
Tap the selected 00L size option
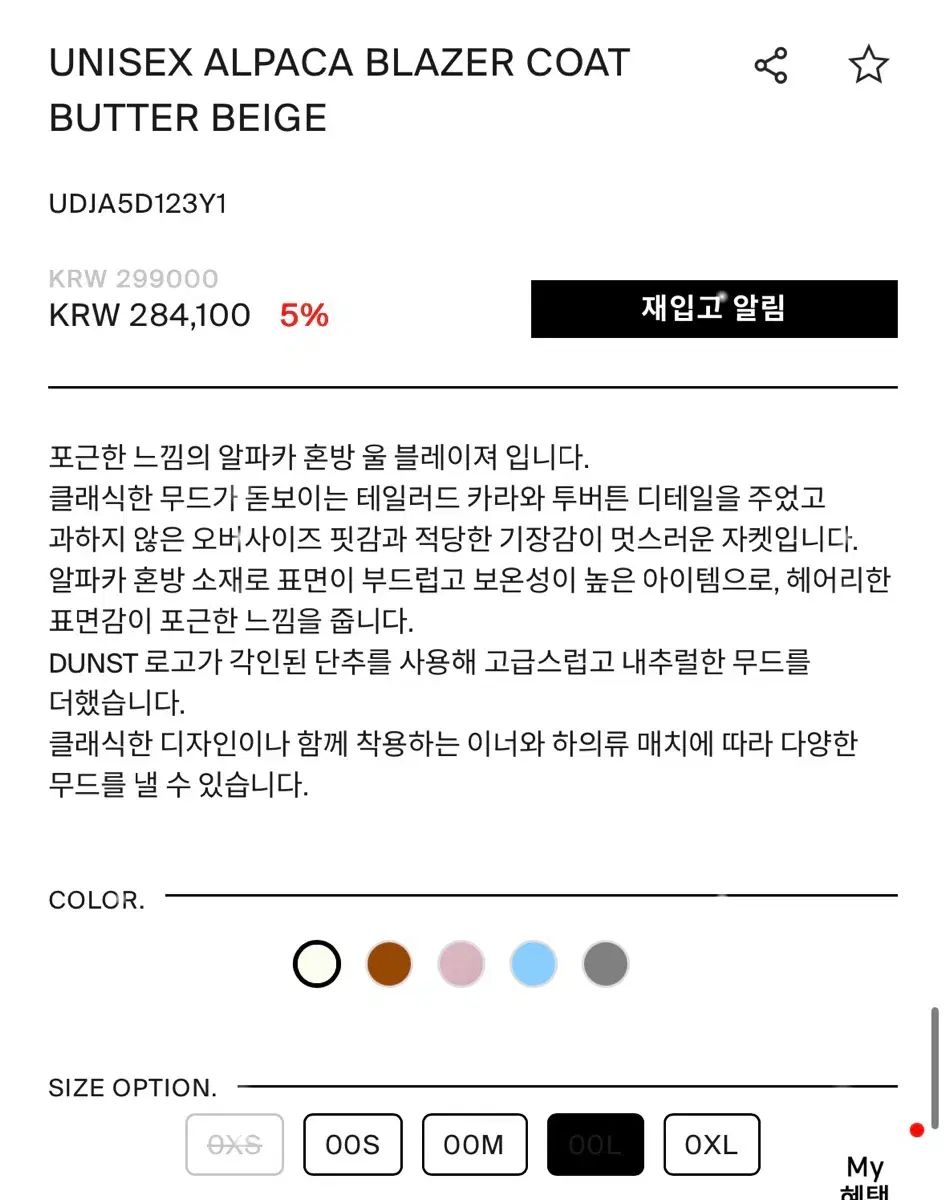pyautogui.click(x=595, y=1145)
